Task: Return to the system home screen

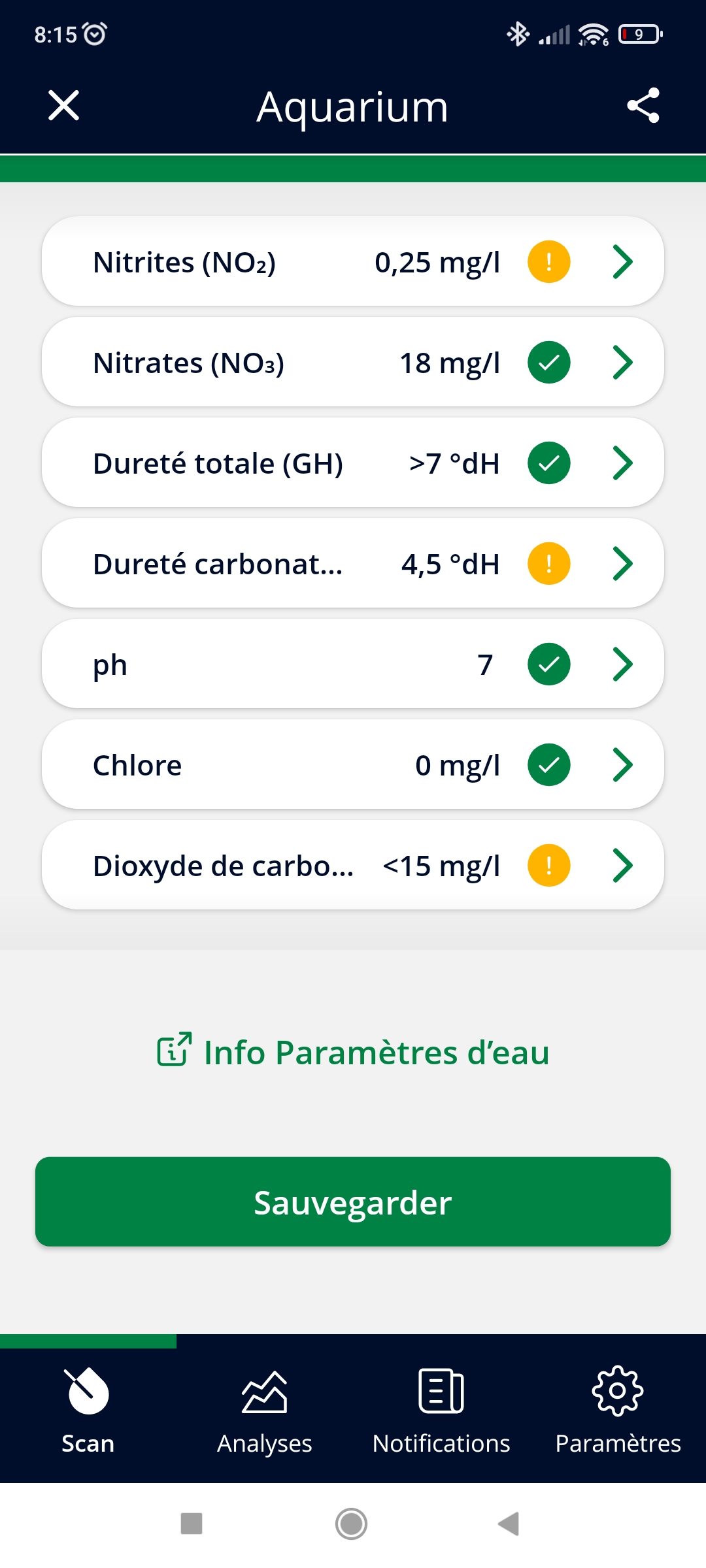Action: click(x=352, y=1524)
